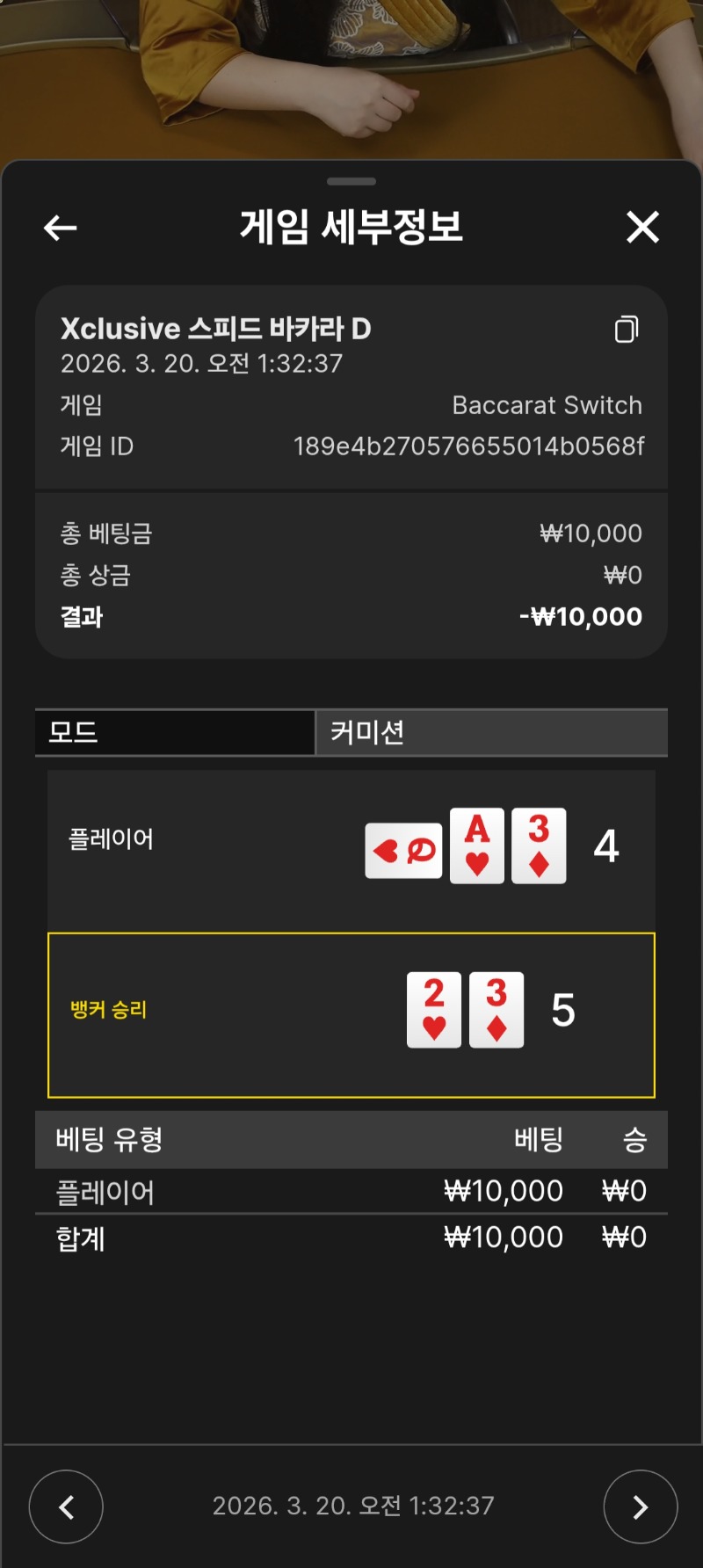Go back with the arrow icon
The height and width of the screenshot is (1568, 703).
(x=60, y=229)
